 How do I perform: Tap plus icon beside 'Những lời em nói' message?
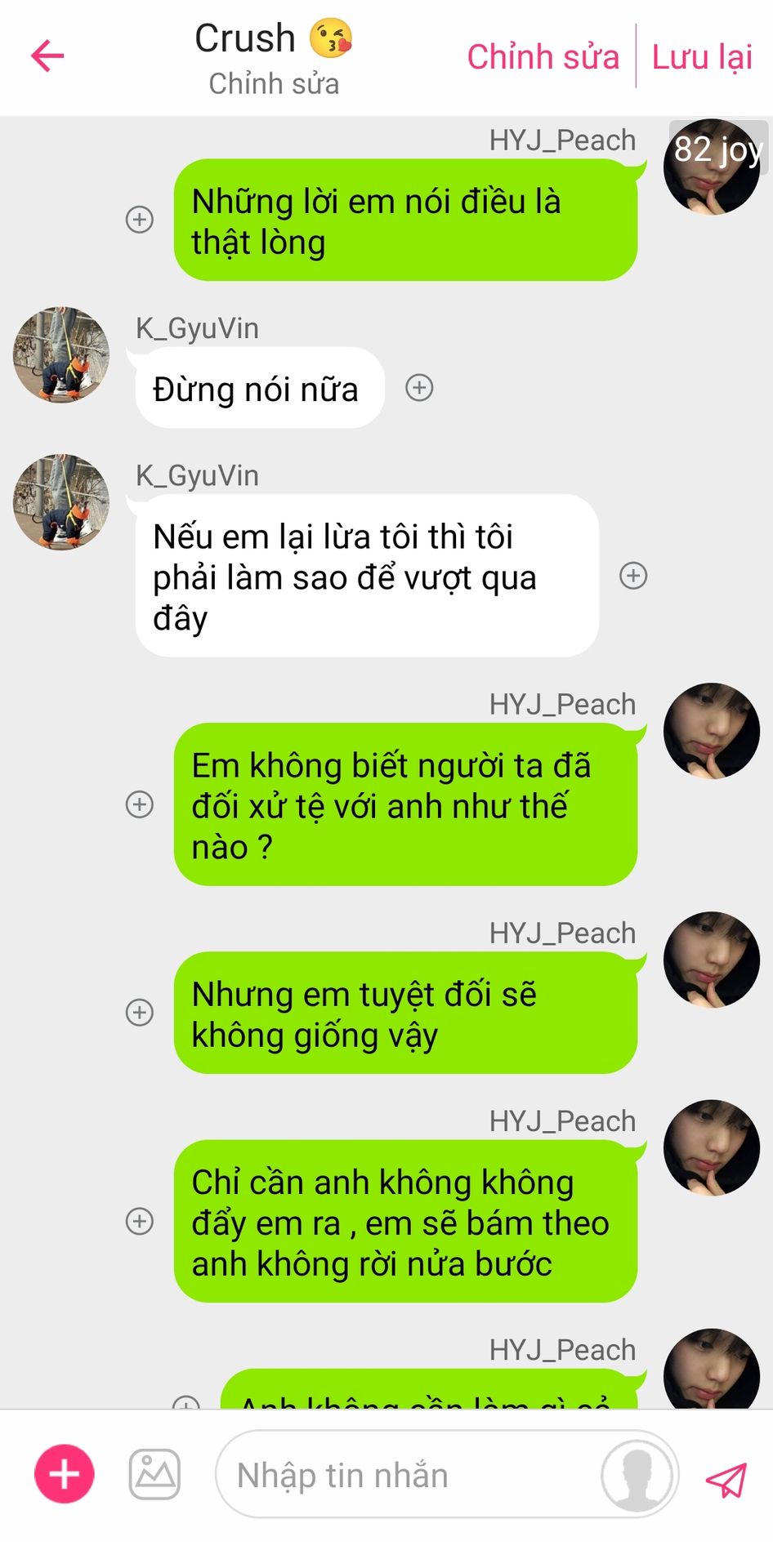[x=140, y=220]
